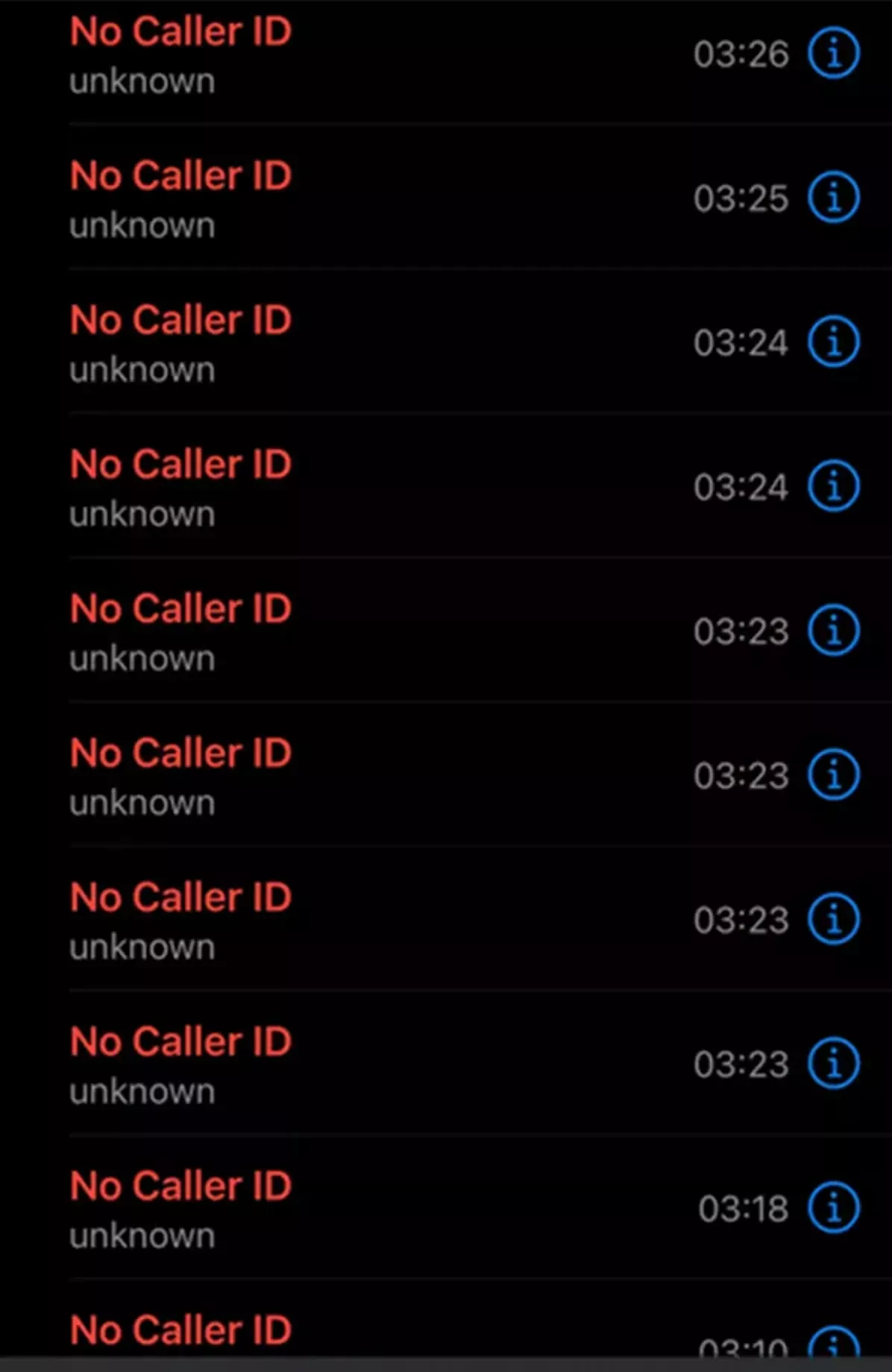Viewport: 892px width, 1372px height.
Task: Tap the No Caller ID row at 03:18
Action: click(180, 1208)
